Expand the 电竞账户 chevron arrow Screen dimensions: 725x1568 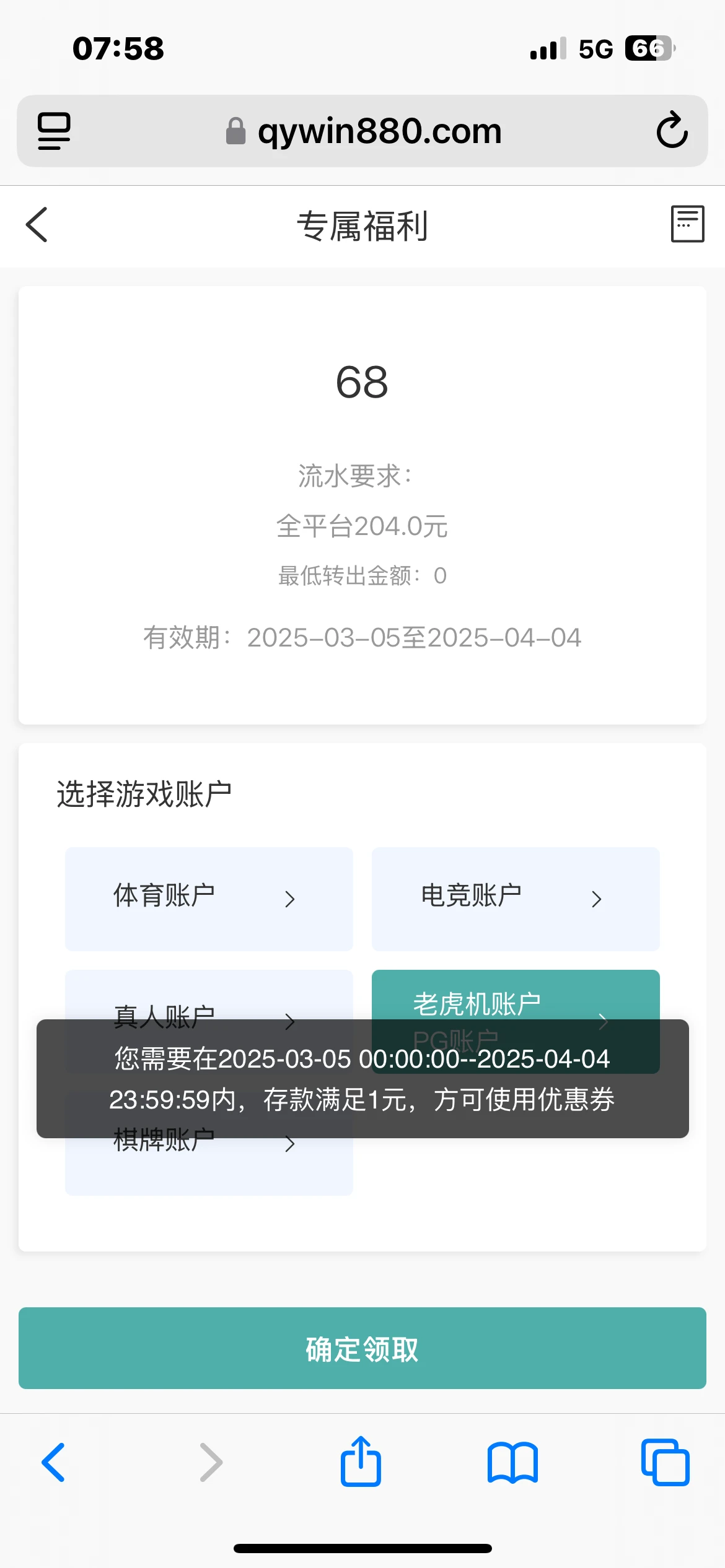[x=596, y=899]
